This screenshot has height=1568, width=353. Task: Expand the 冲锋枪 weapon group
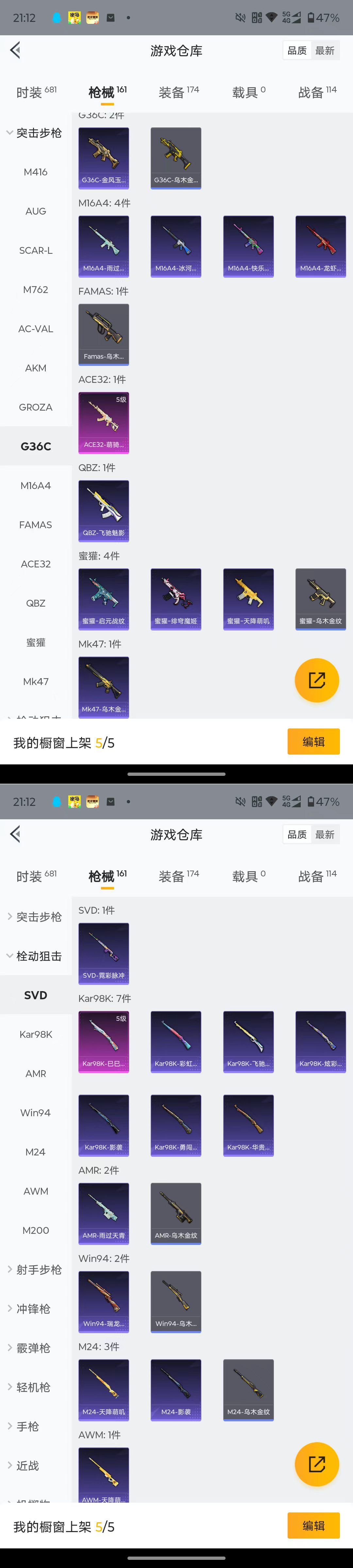tap(35, 1309)
